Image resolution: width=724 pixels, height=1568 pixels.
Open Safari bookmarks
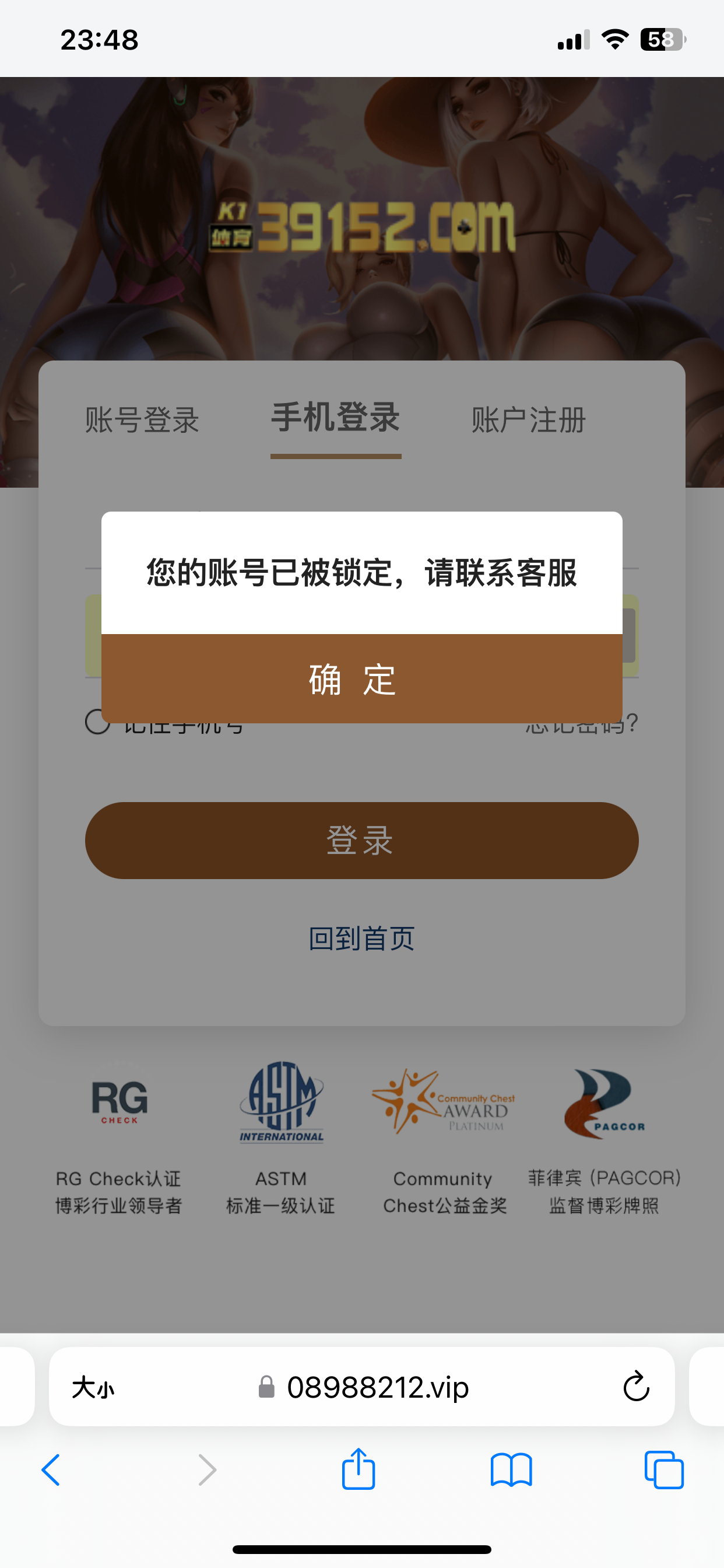tap(511, 1470)
